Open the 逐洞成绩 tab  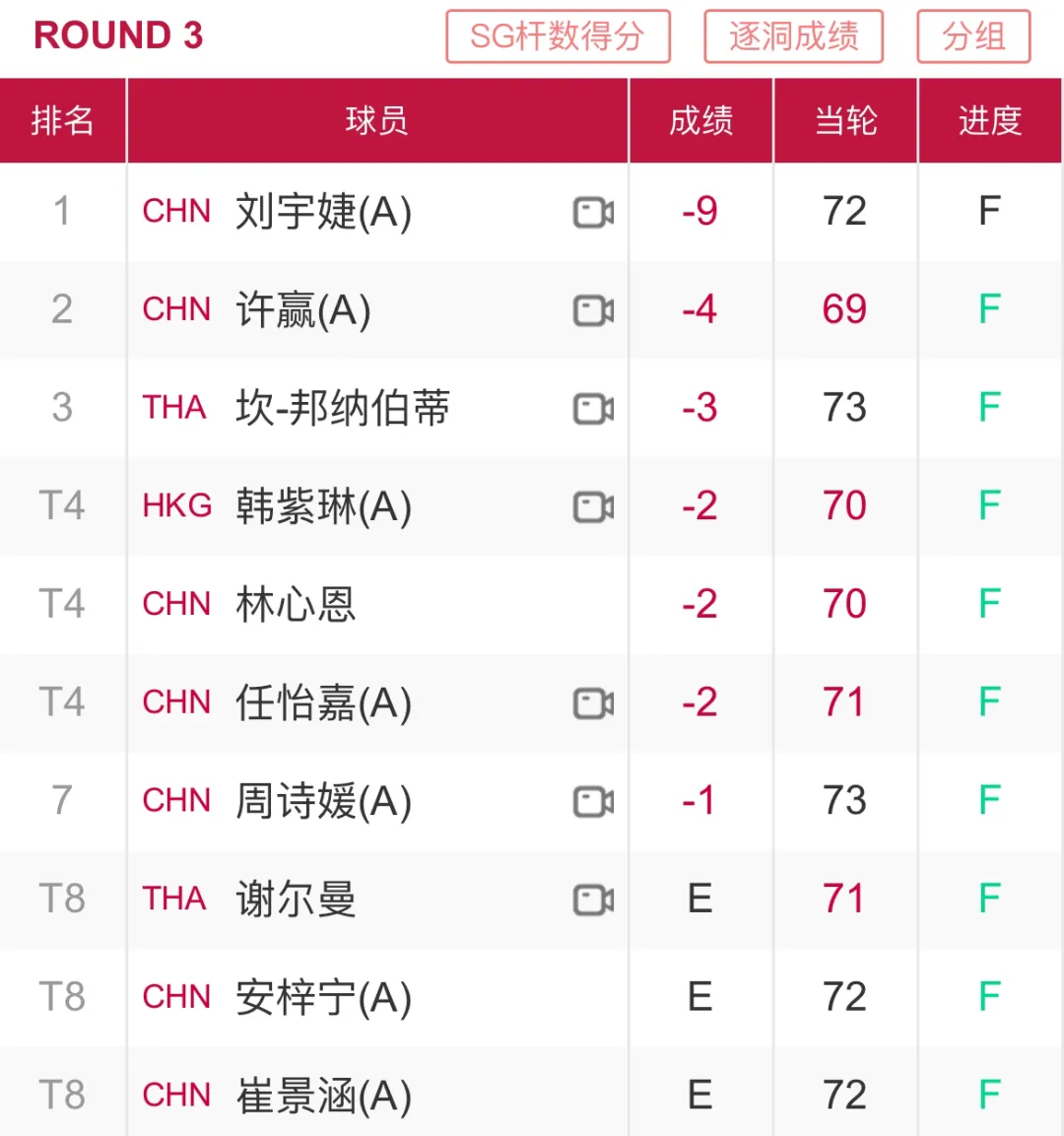click(793, 35)
